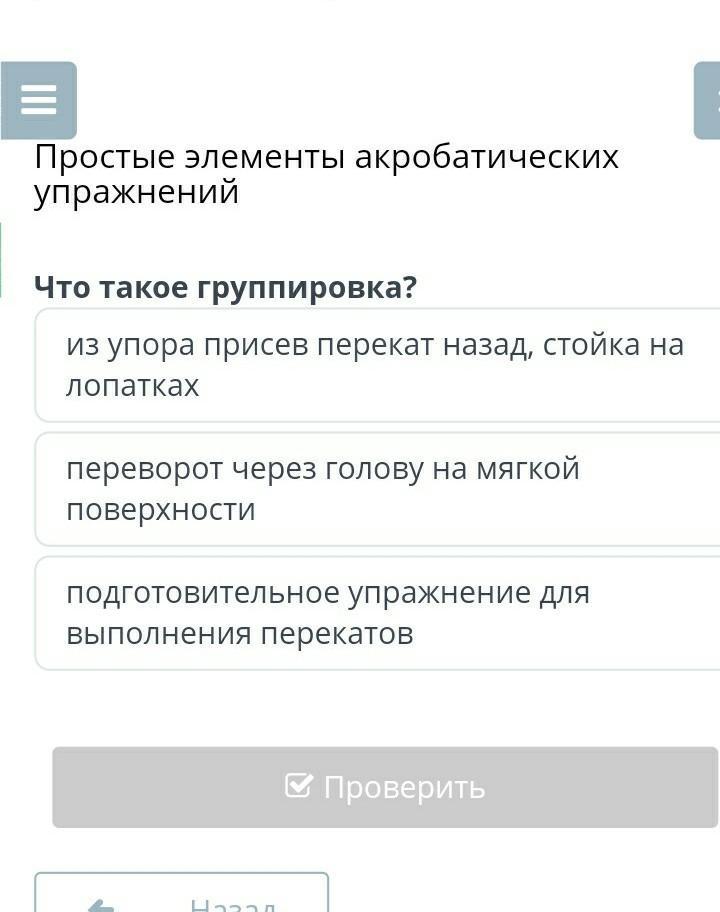This screenshot has height=912, width=720.
Task: Go back with the Назад button
Action: (x=182, y=895)
